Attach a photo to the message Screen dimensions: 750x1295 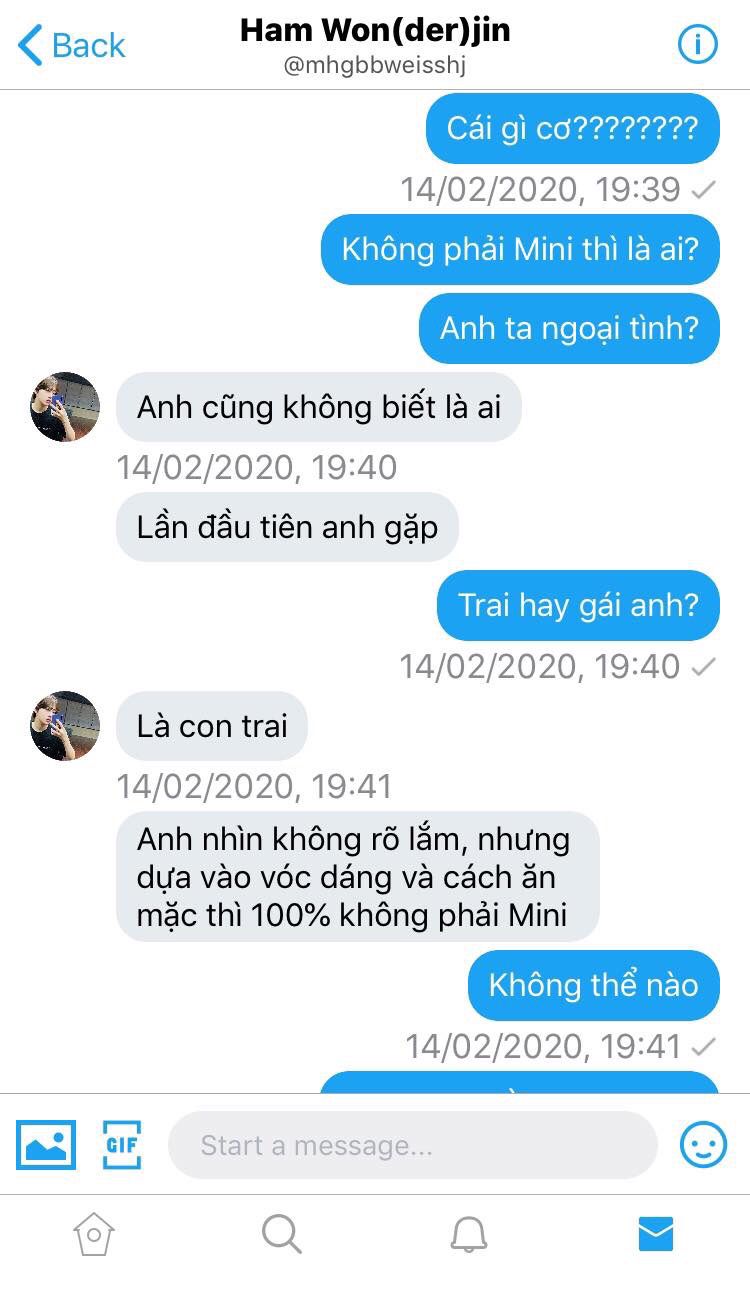(x=46, y=1145)
